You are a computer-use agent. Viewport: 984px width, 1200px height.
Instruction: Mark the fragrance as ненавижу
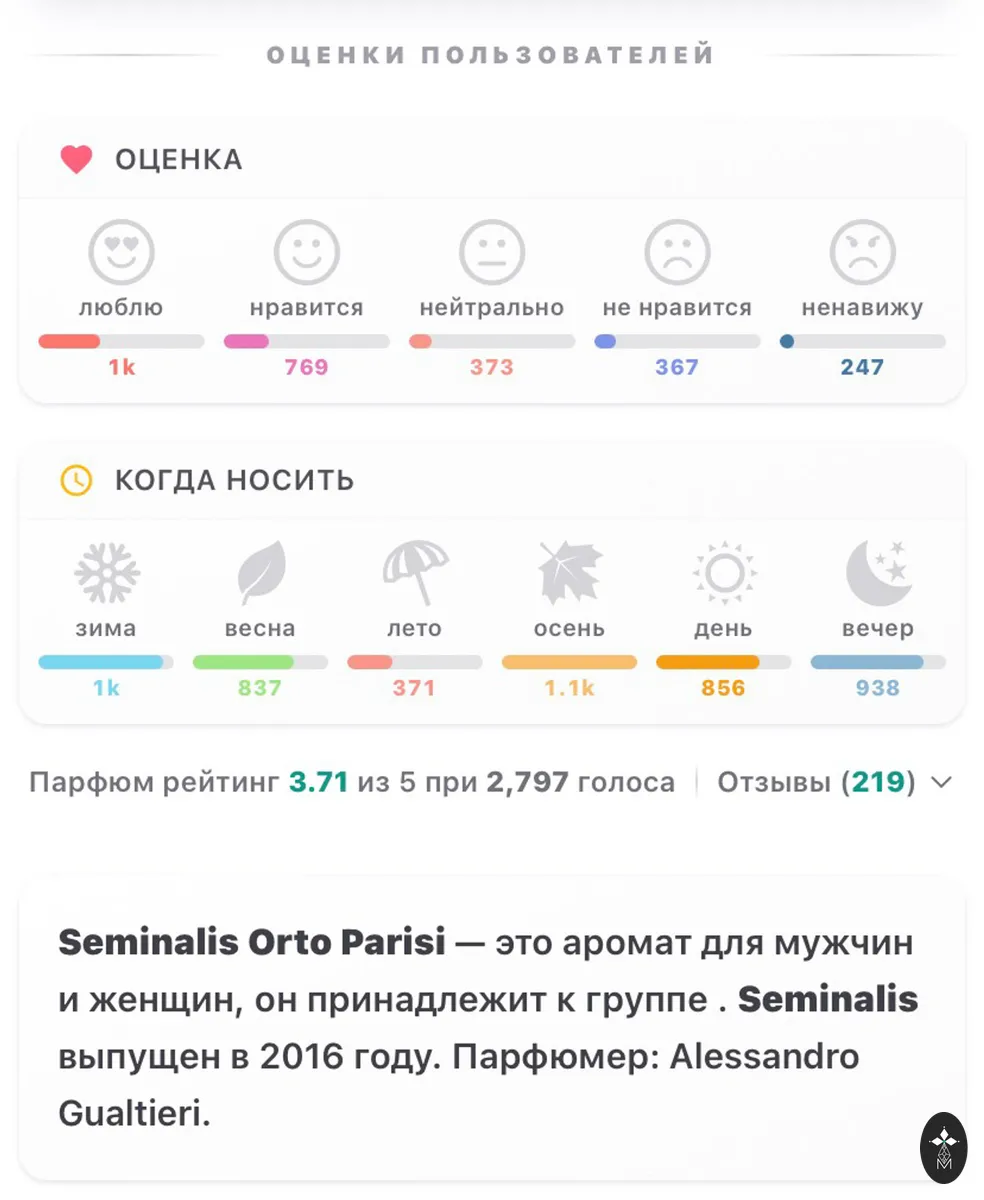click(862, 253)
